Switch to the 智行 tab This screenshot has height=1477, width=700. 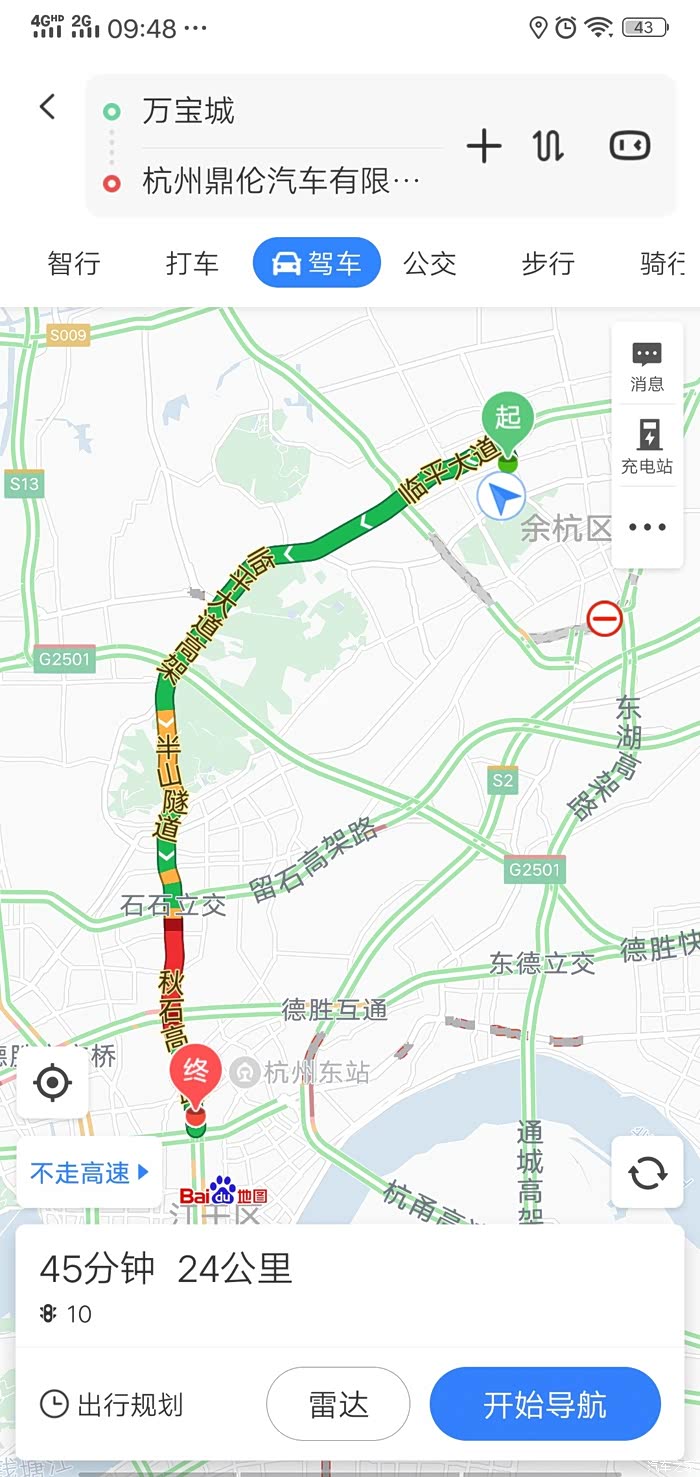pyautogui.click(x=74, y=263)
